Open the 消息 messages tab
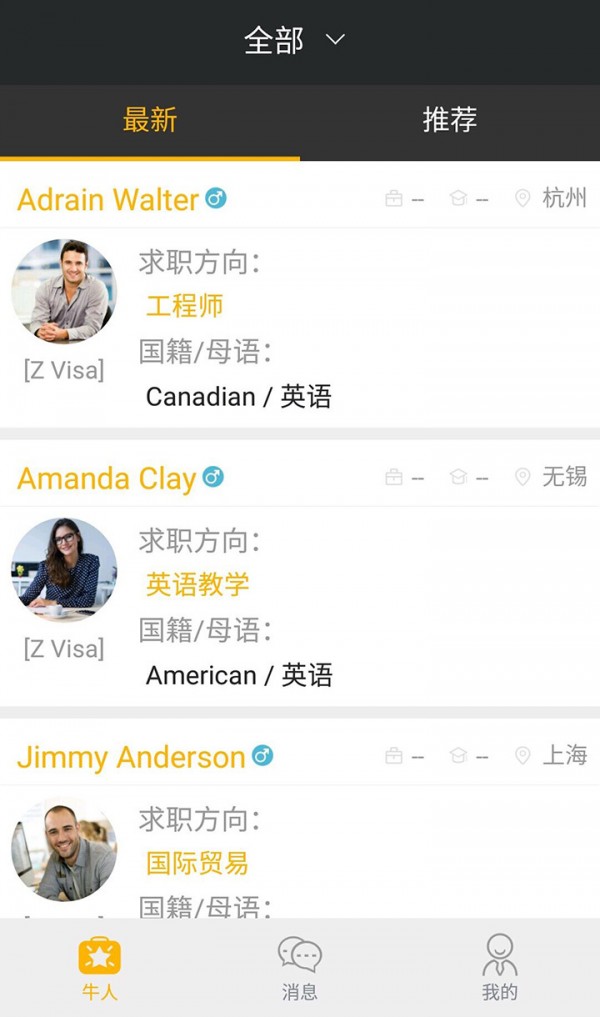This screenshot has width=600, height=1017. 299,967
